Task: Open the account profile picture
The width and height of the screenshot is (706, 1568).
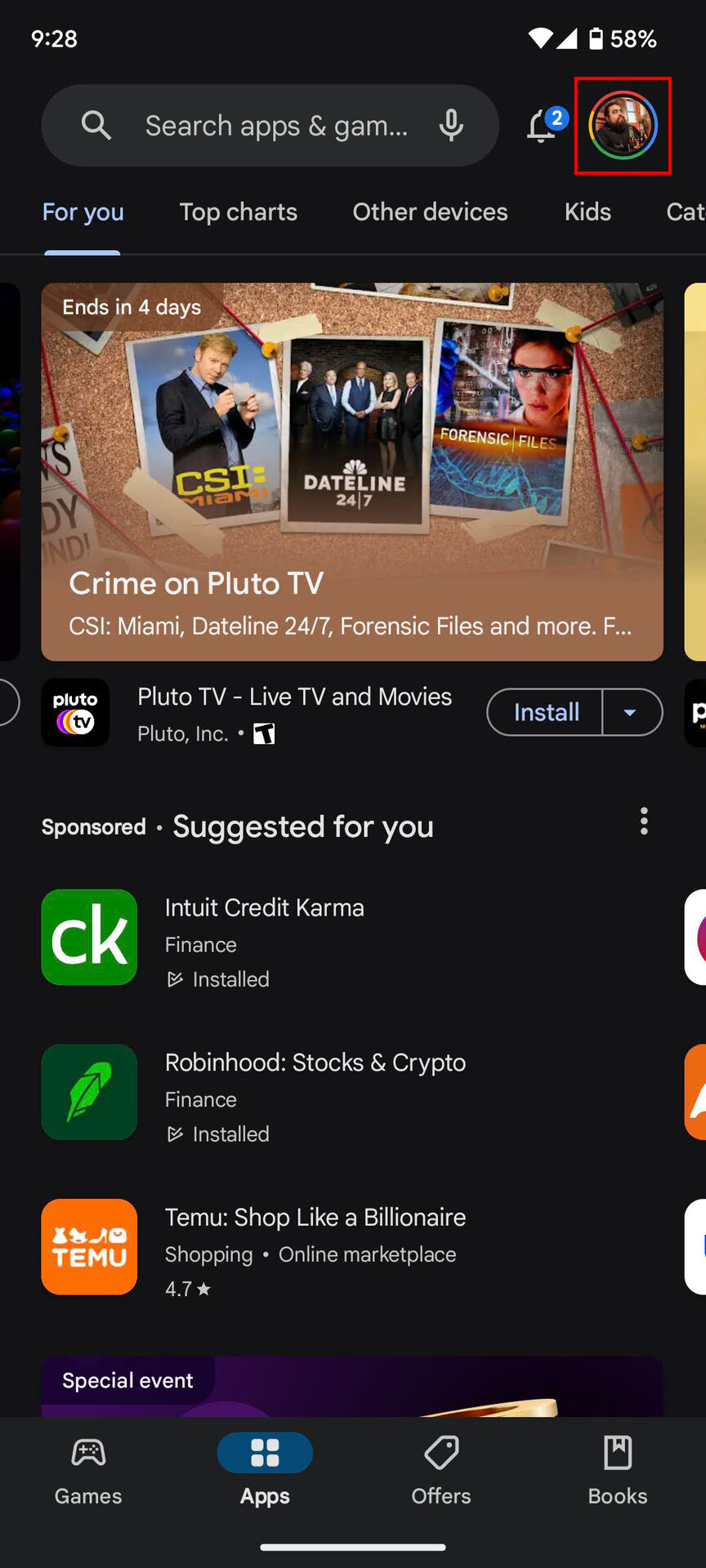Action: (x=623, y=126)
